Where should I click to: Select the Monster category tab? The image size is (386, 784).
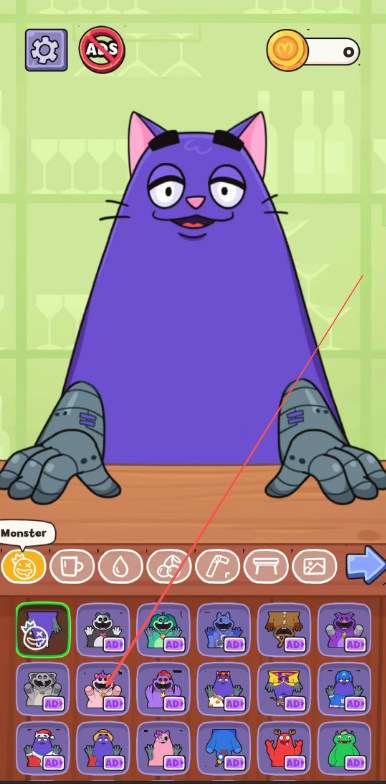pyautogui.click(x=23, y=567)
